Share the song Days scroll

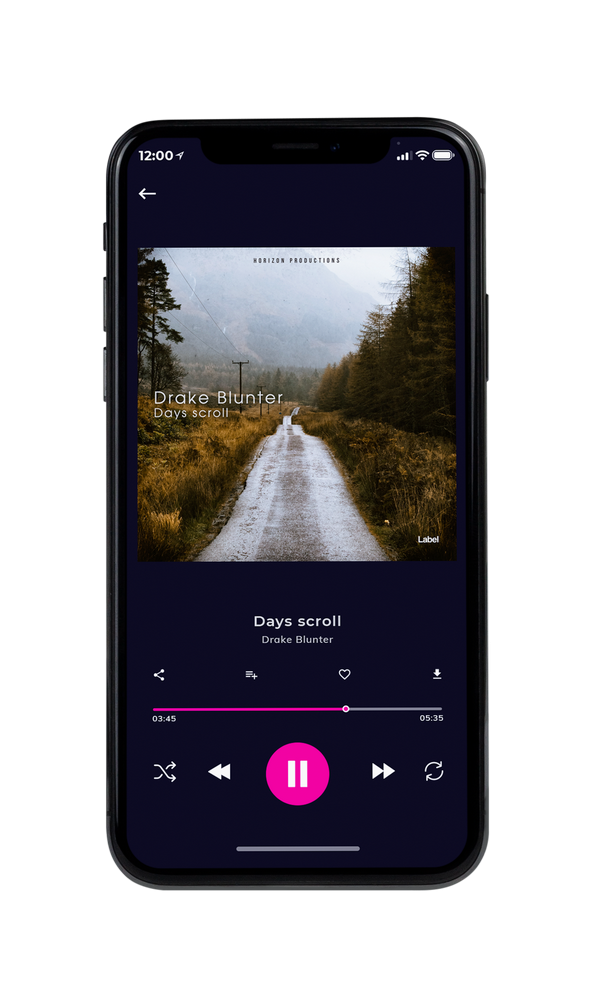coord(159,675)
